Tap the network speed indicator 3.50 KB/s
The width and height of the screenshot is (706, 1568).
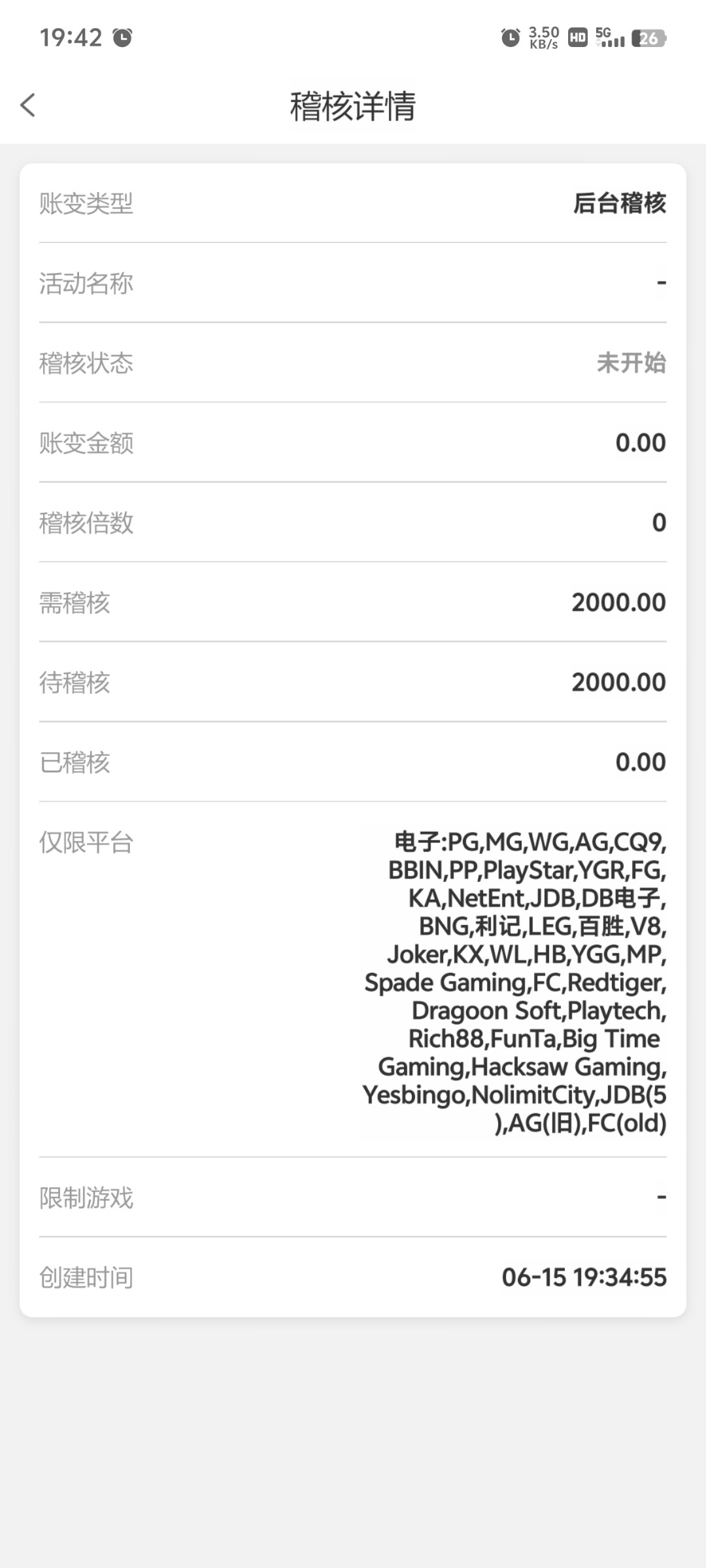[542, 37]
